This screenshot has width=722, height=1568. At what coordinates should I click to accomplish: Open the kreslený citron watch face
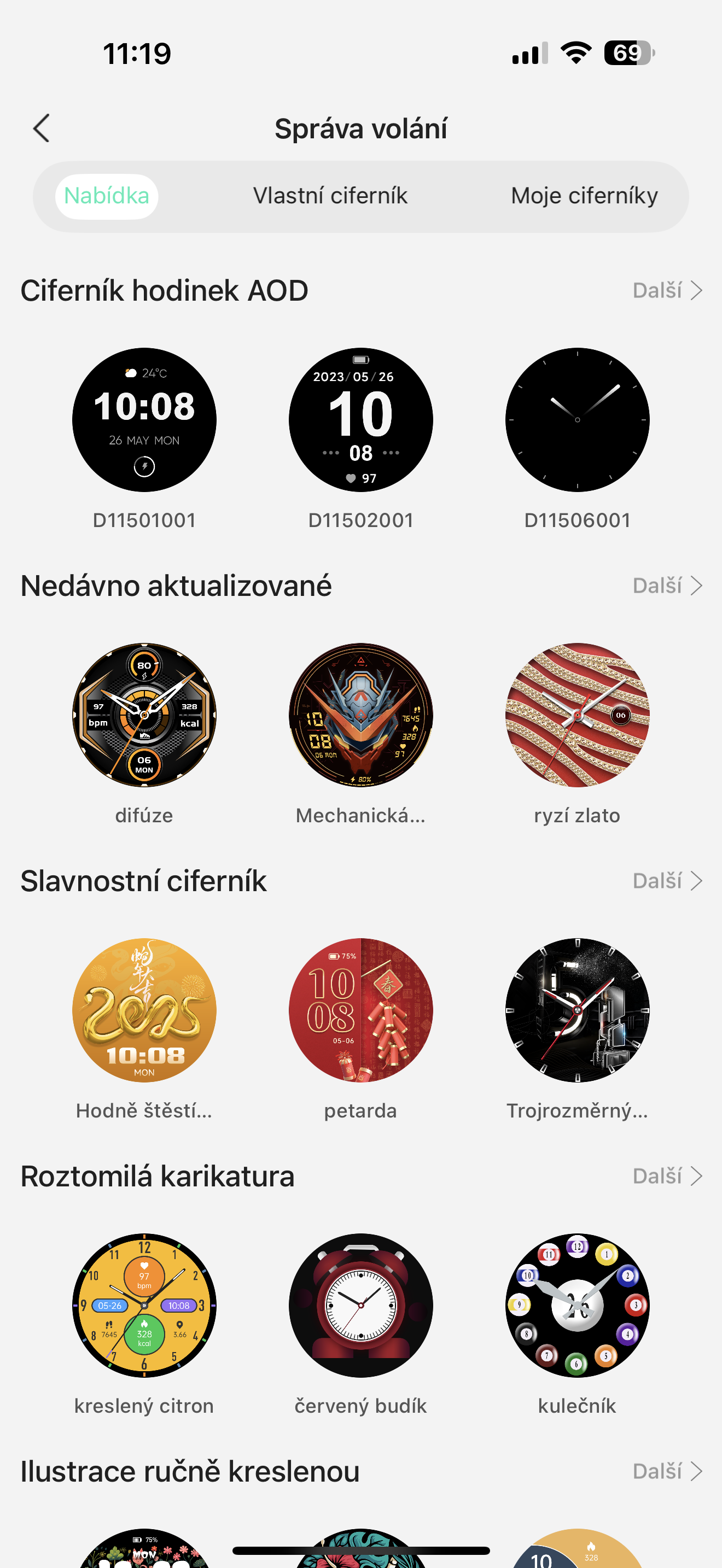click(144, 1306)
